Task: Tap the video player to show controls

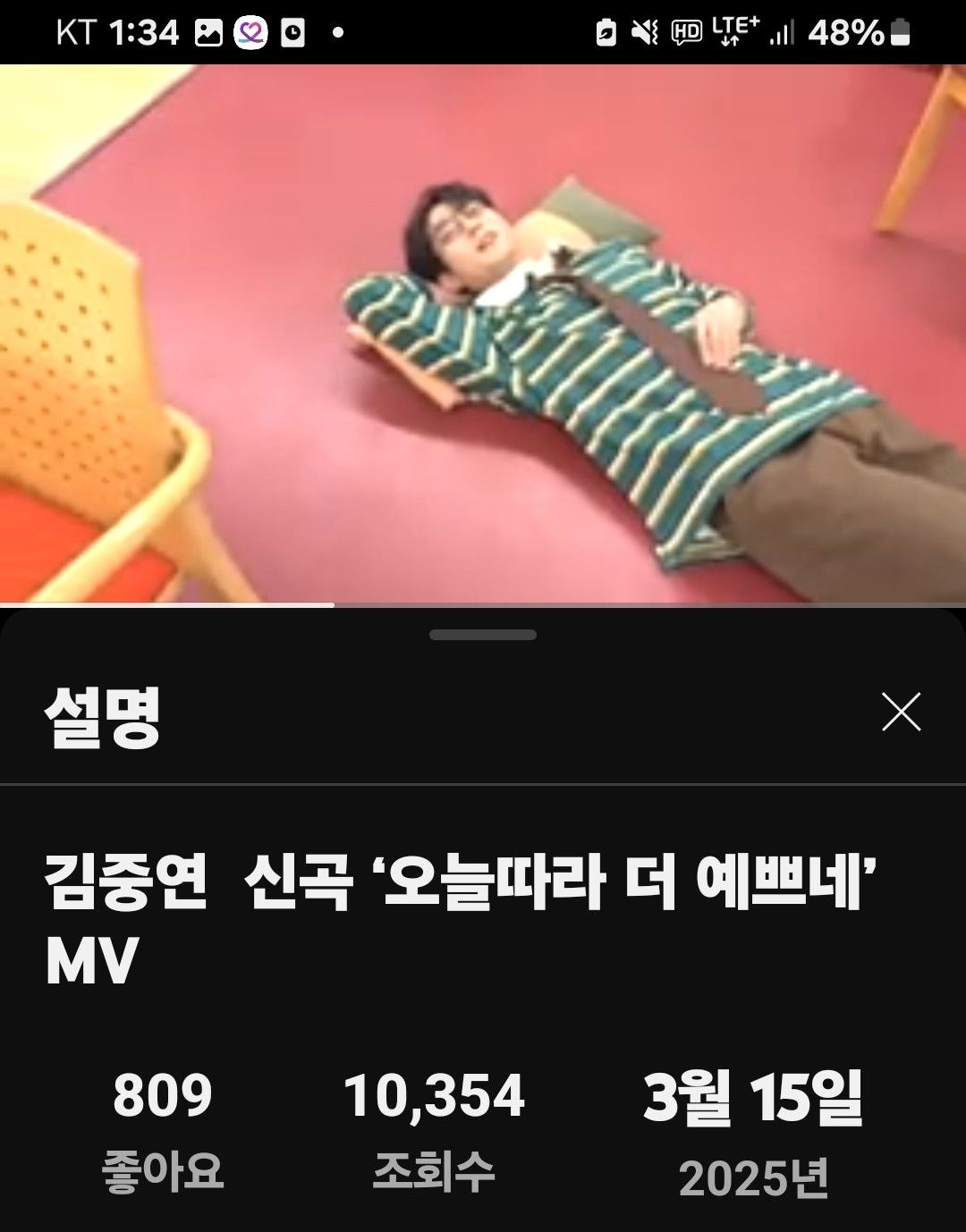Action: [x=483, y=335]
